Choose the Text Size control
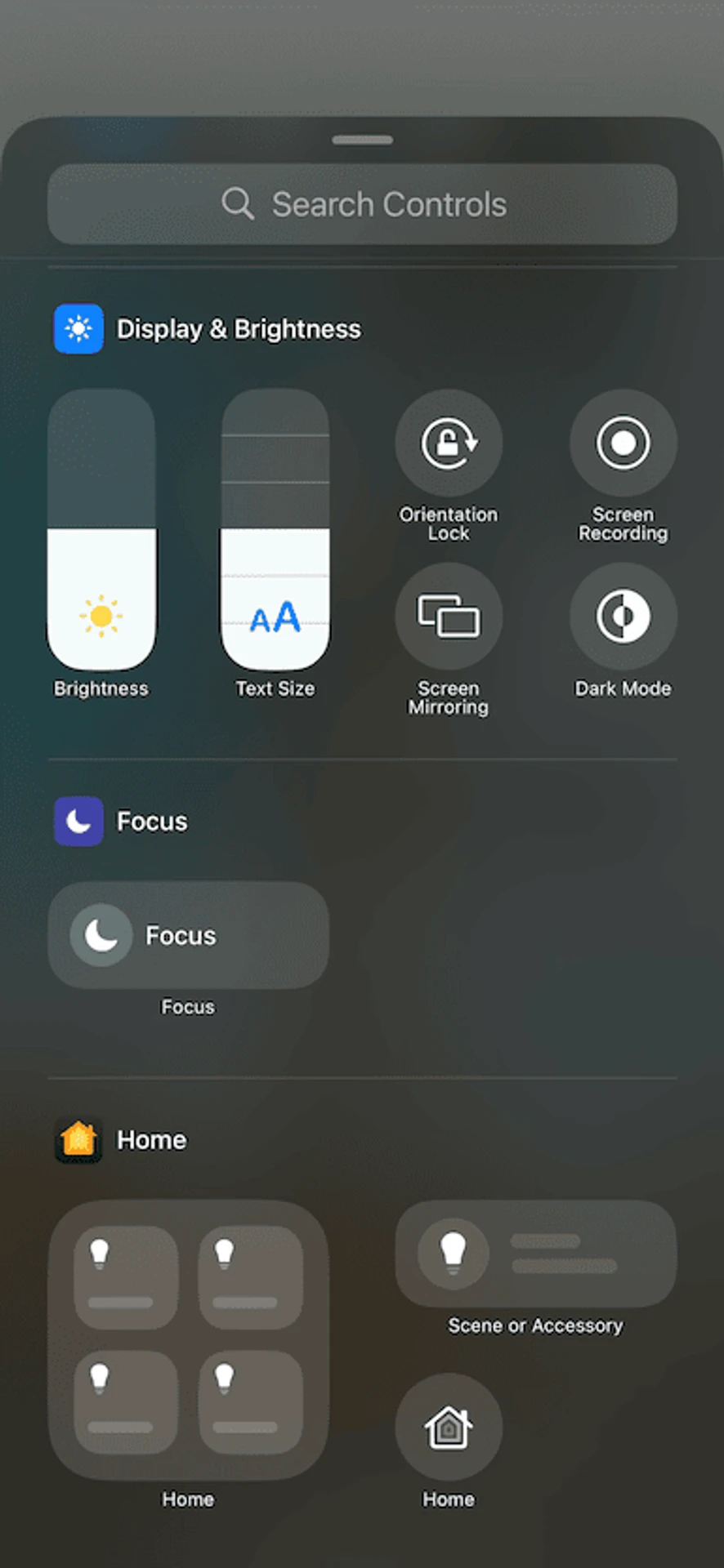 [275, 529]
